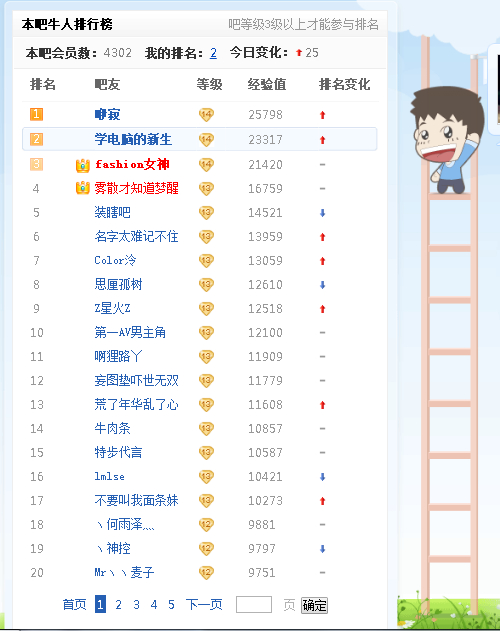Jump to page 3 of rankings

click(136, 604)
